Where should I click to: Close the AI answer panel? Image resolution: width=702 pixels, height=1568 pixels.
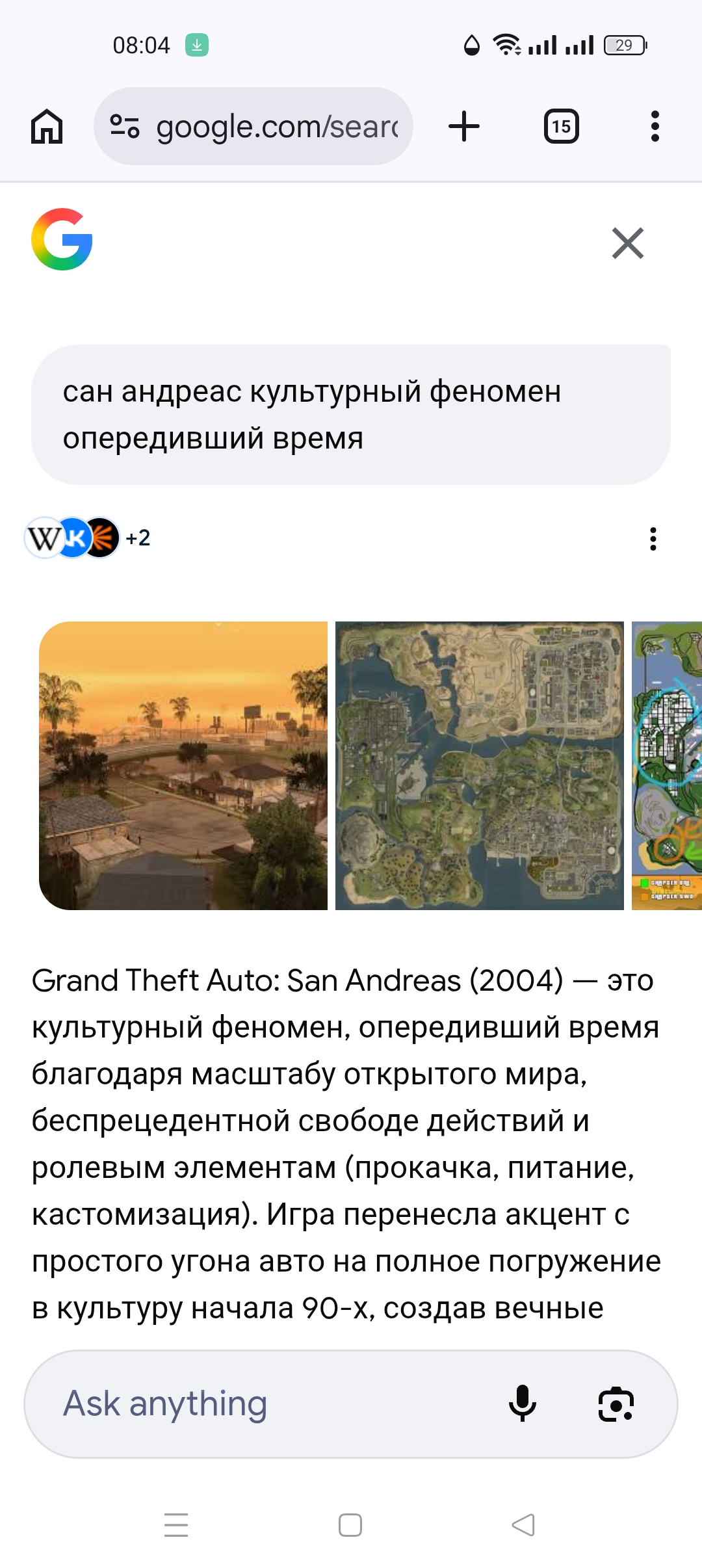click(x=627, y=243)
